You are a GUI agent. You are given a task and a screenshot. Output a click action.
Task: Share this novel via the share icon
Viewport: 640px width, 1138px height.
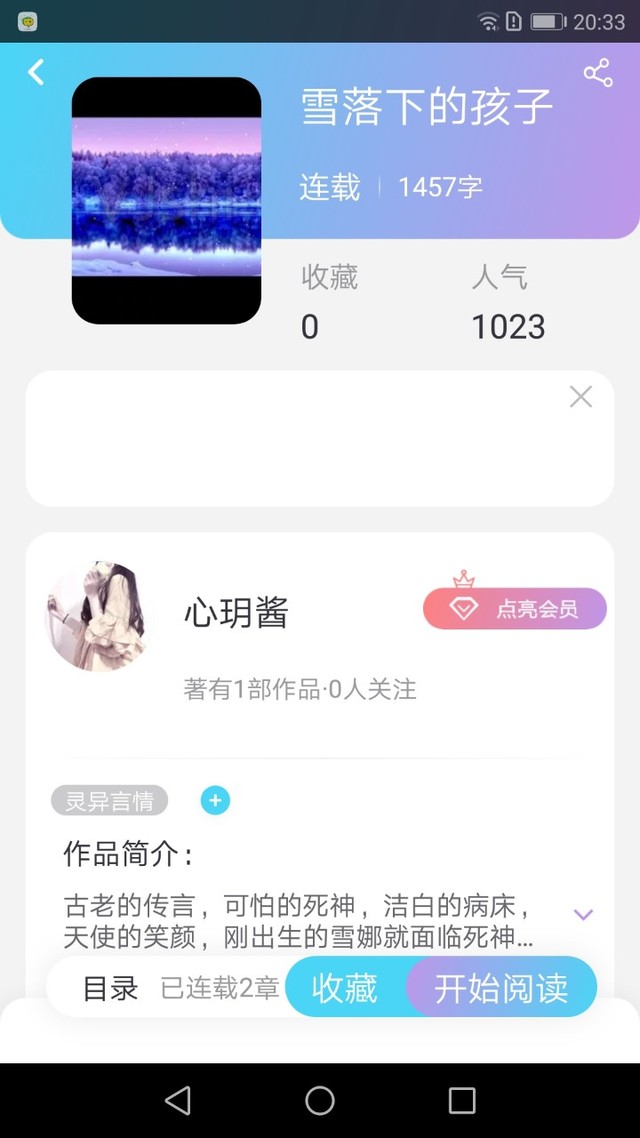(x=598, y=73)
